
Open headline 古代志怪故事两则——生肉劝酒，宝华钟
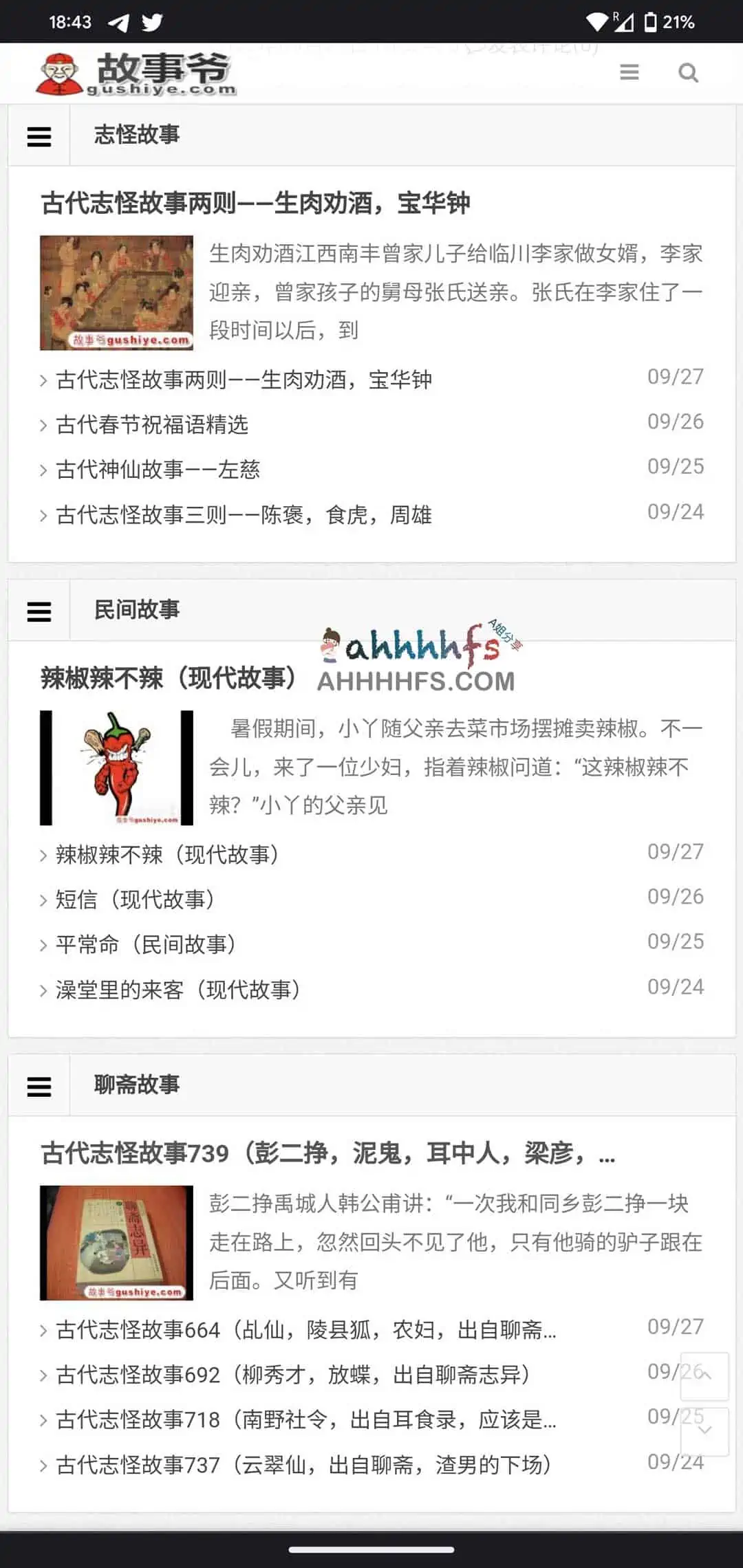coord(255,204)
